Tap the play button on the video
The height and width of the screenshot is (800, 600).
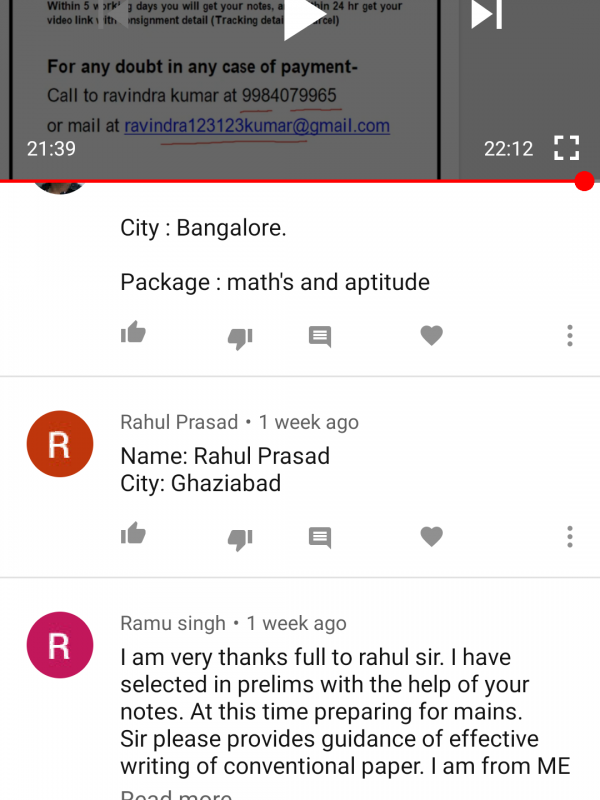pos(299,18)
